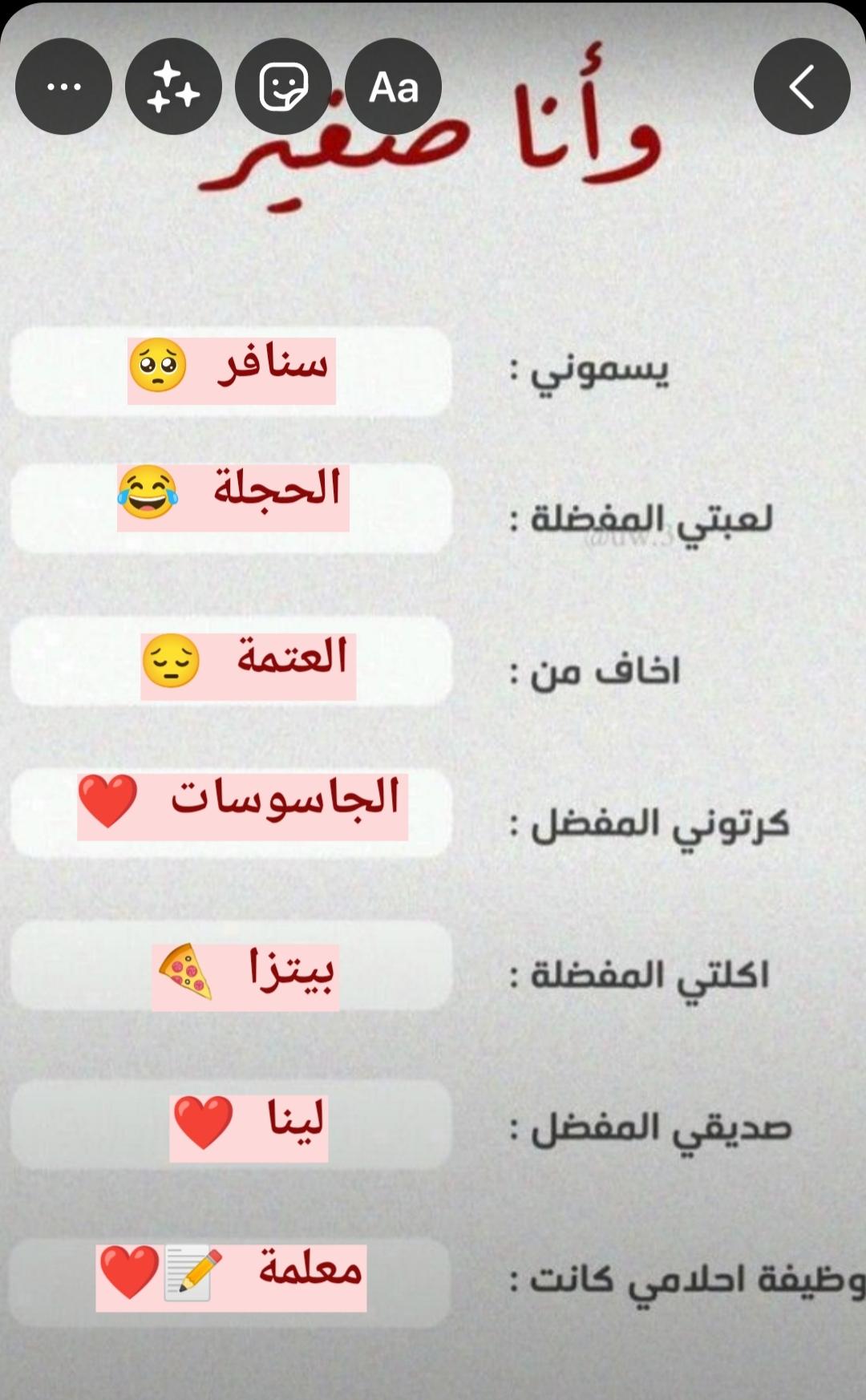Open the sparkle effects tool
The height and width of the screenshot is (1400, 866).
[173, 87]
